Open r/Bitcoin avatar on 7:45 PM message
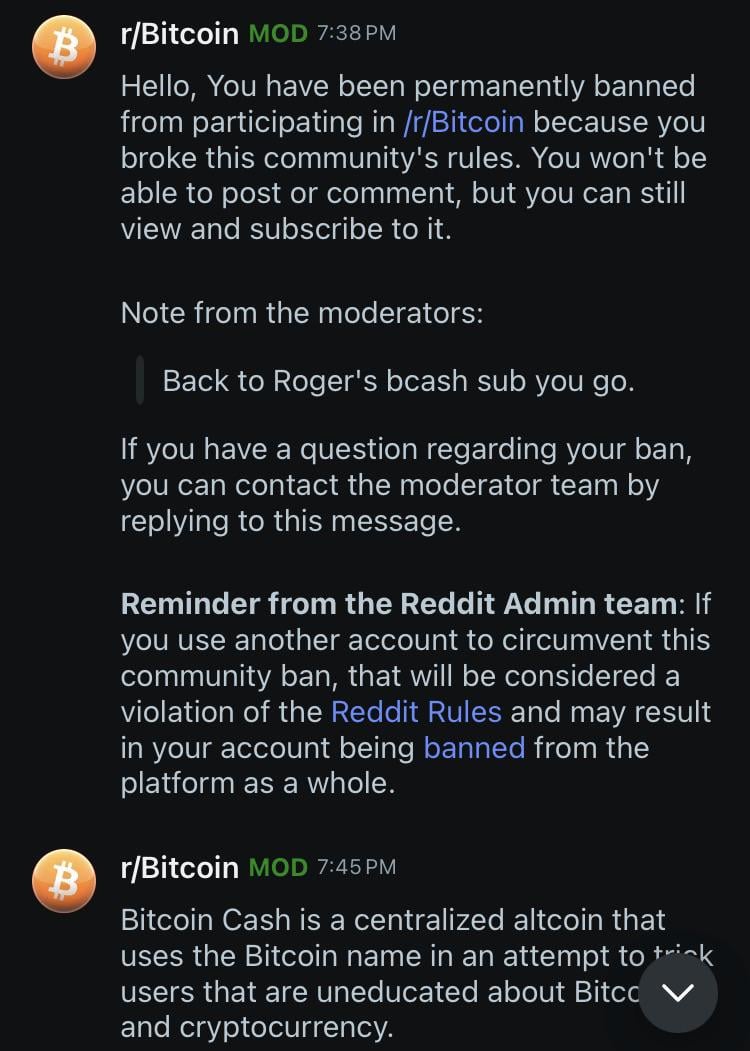The height and width of the screenshot is (1051, 750). (x=64, y=880)
